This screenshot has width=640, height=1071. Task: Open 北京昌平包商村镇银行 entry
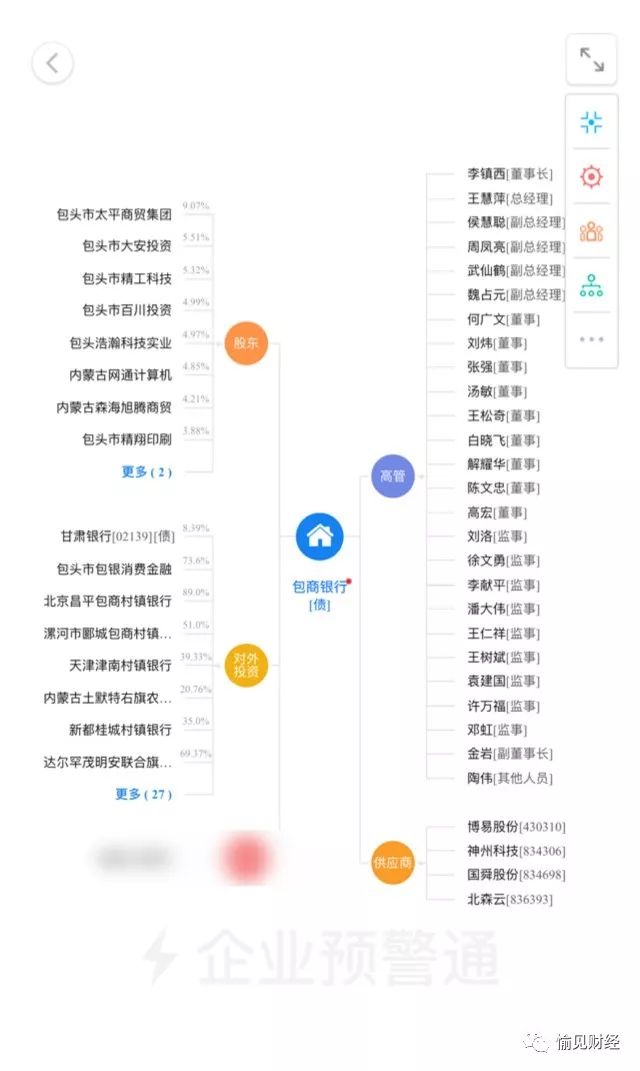pyautogui.click(x=107, y=601)
